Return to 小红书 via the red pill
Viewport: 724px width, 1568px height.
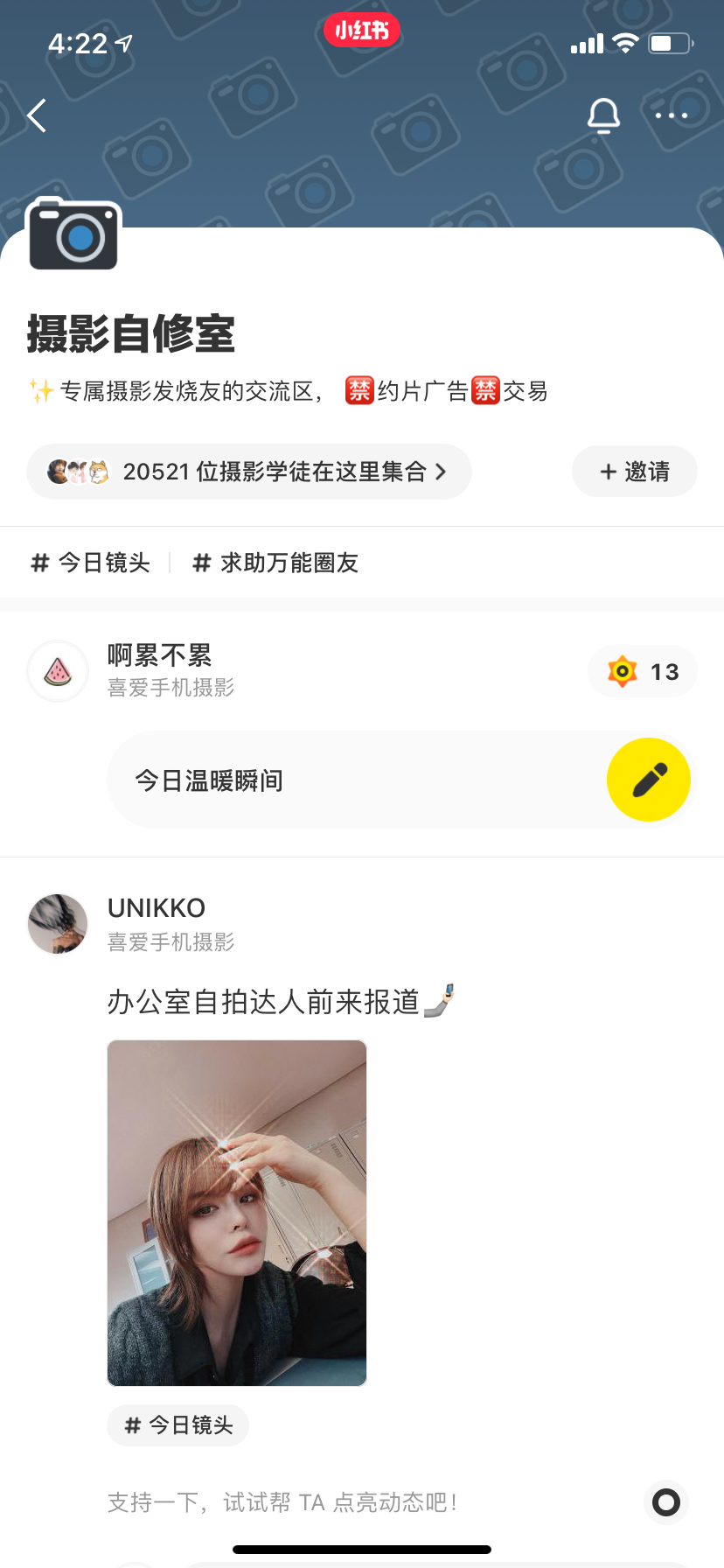(x=362, y=31)
